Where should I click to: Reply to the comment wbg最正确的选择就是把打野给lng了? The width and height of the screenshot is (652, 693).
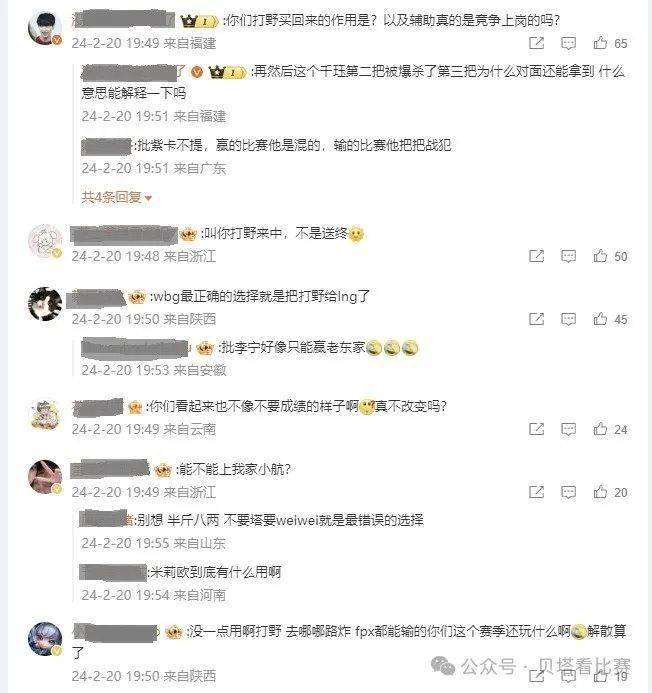point(568,320)
